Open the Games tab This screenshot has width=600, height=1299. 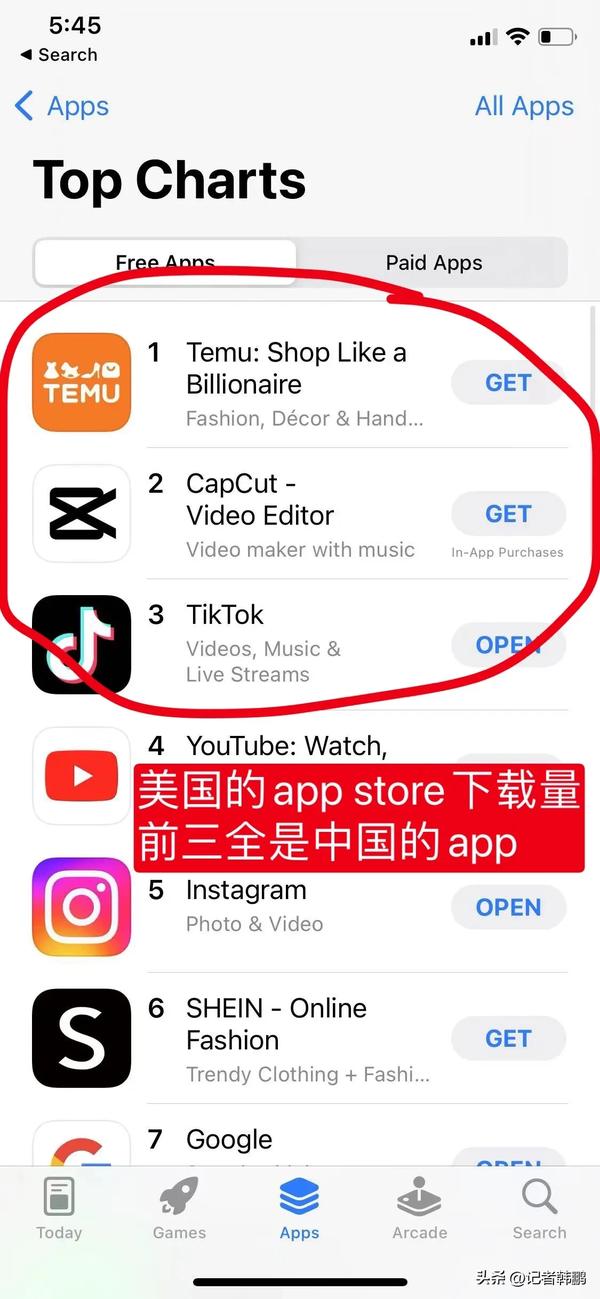179,1208
